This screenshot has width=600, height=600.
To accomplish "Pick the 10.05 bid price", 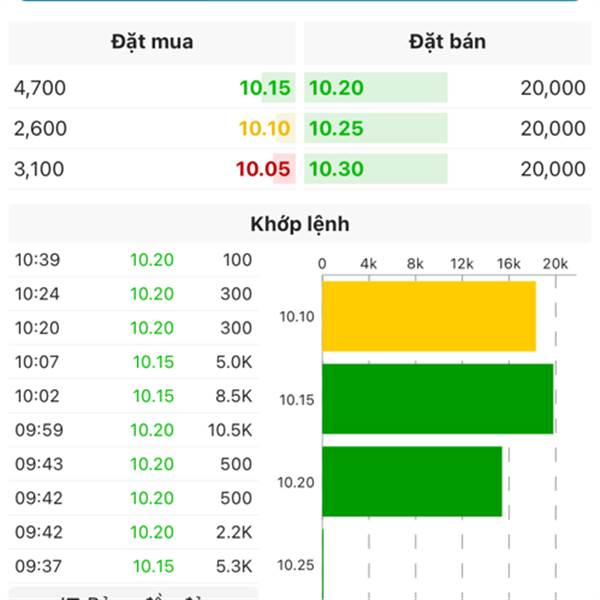I will pos(263,169).
